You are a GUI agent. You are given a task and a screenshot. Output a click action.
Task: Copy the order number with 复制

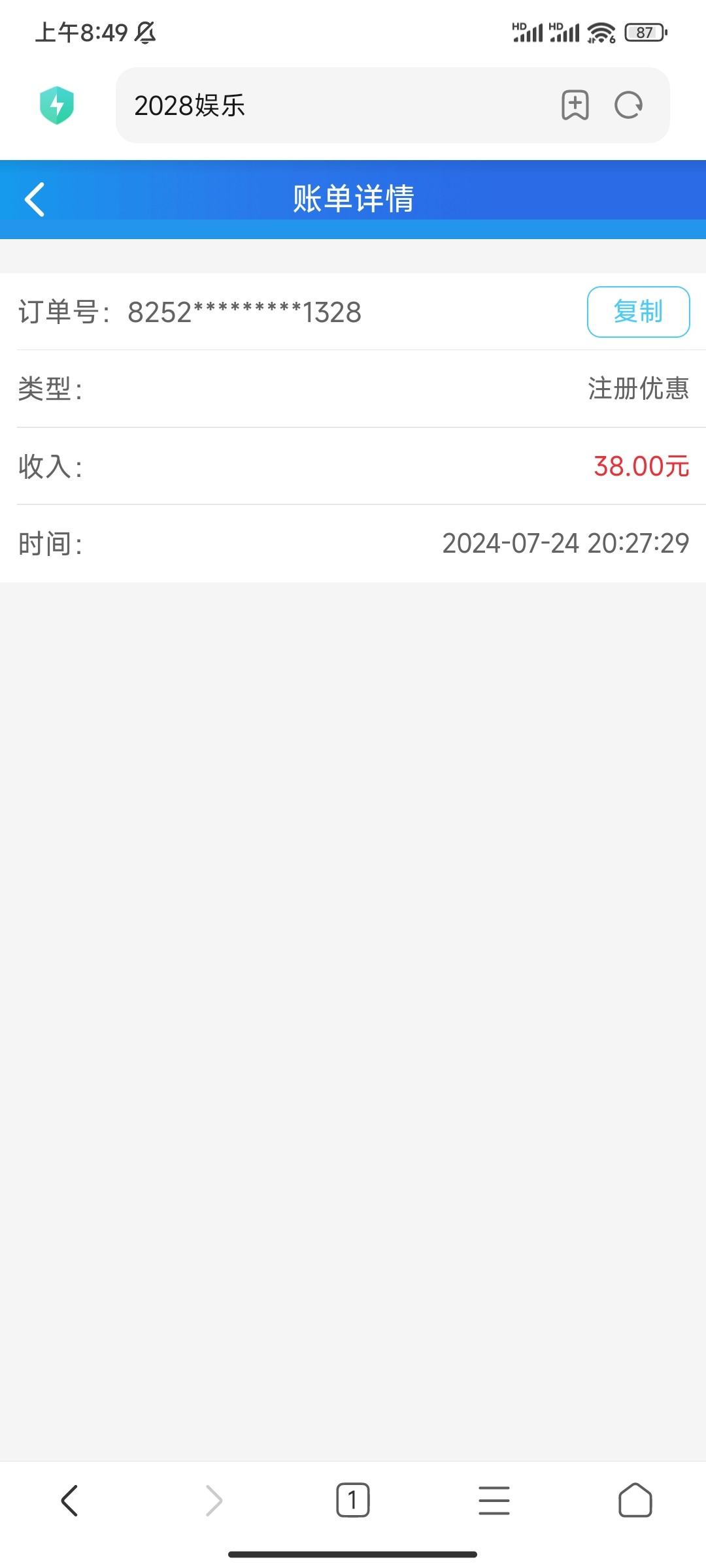click(x=638, y=312)
